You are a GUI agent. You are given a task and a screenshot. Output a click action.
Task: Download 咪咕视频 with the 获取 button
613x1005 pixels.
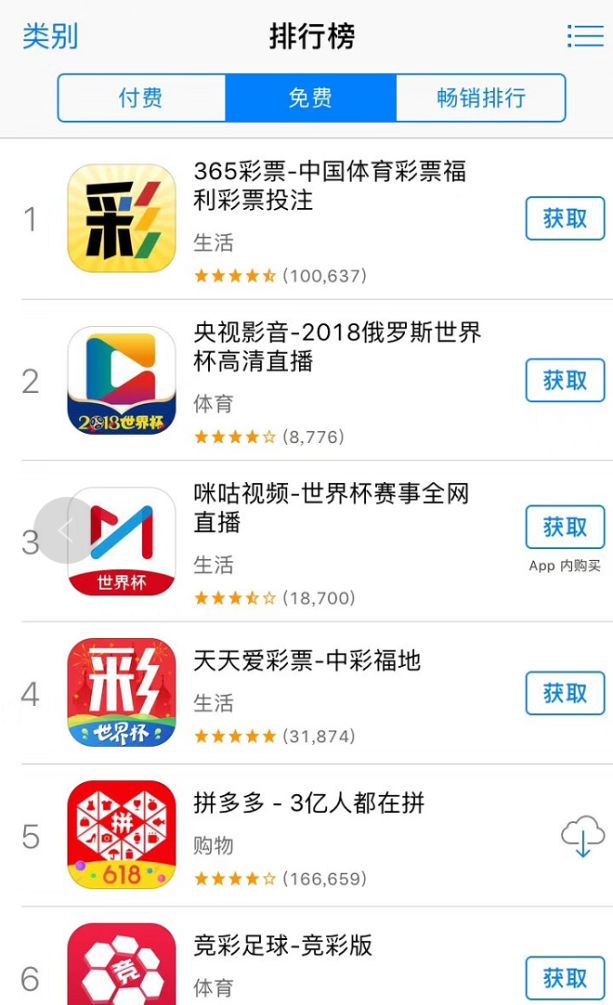(565, 527)
